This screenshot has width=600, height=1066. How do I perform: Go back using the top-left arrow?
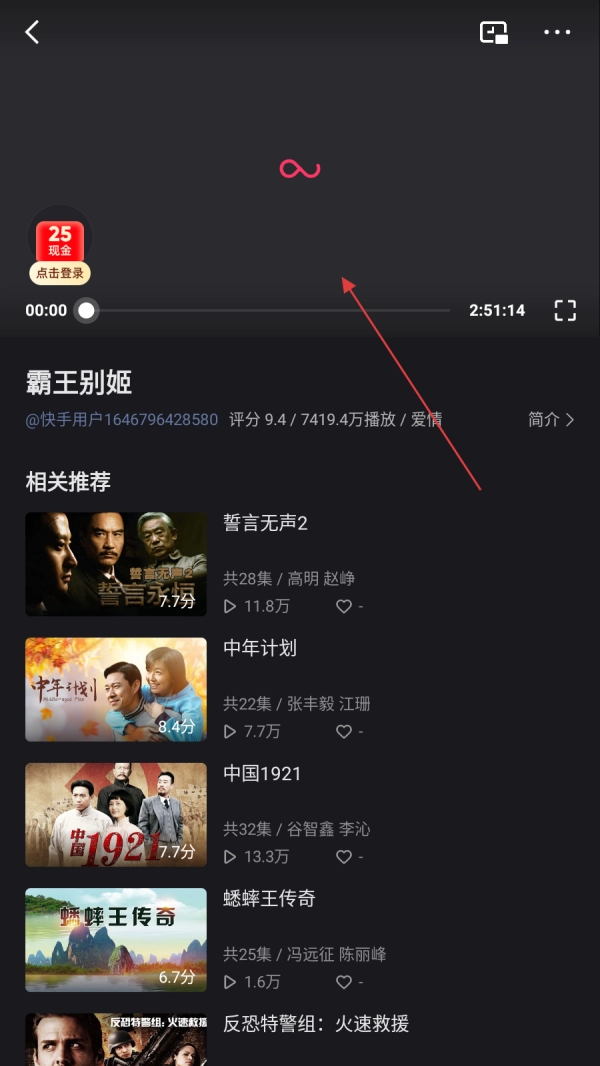click(x=32, y=32)
